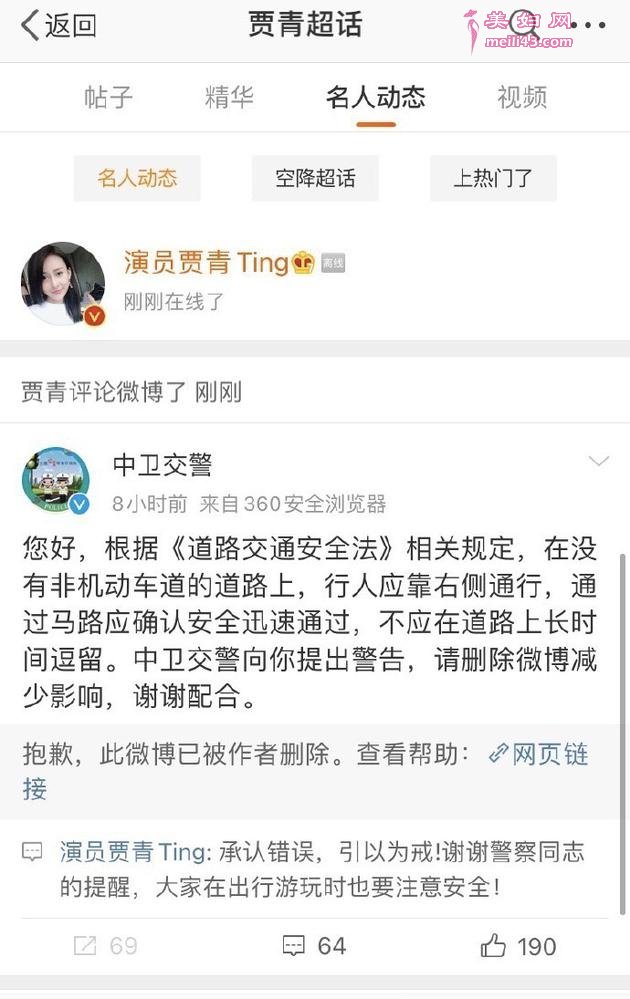
Task: Repost the 中卫交警 post
Action: (105, 945)
